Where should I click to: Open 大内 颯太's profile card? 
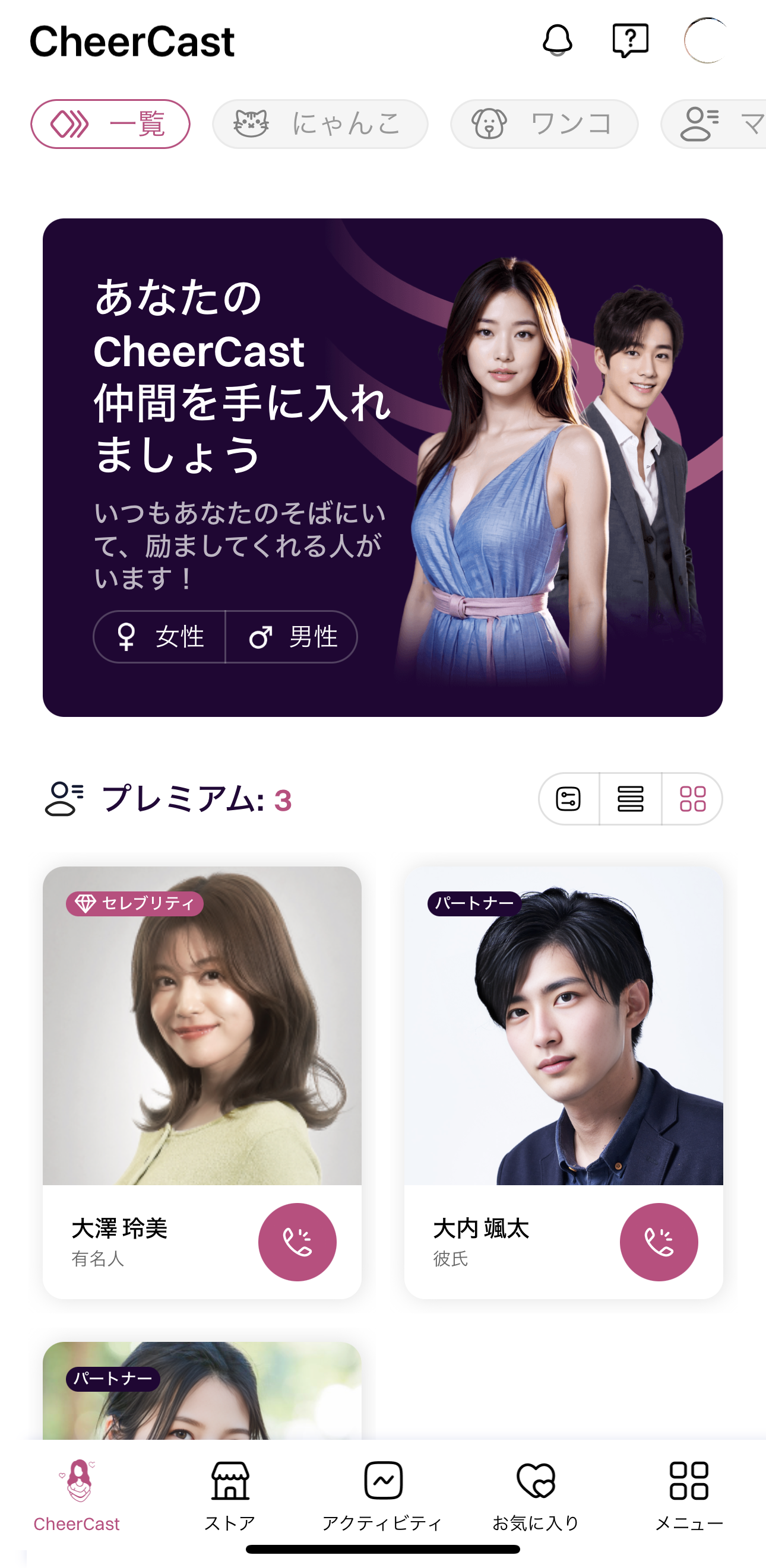click(564, 1026)
